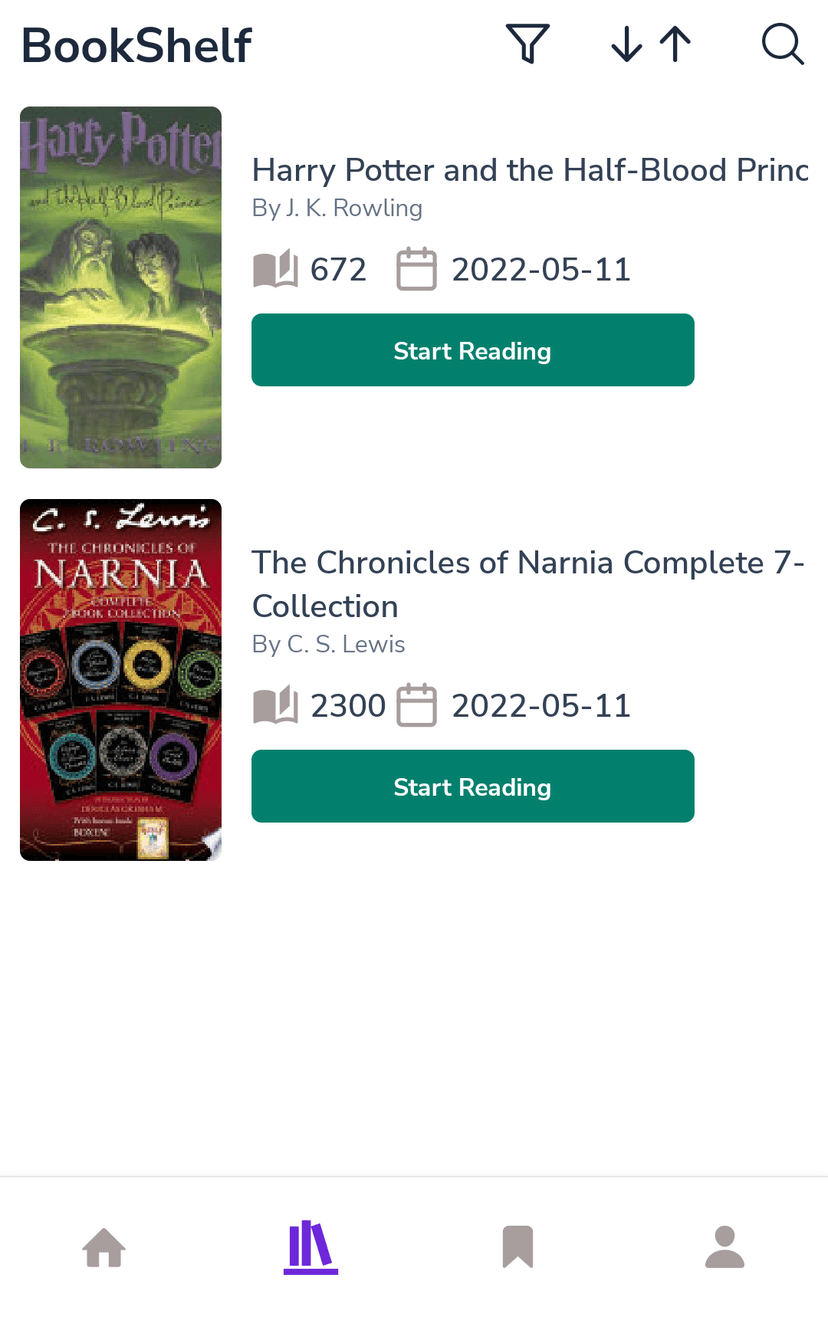
Task: Open the Library section
Action: (310, 1247)
